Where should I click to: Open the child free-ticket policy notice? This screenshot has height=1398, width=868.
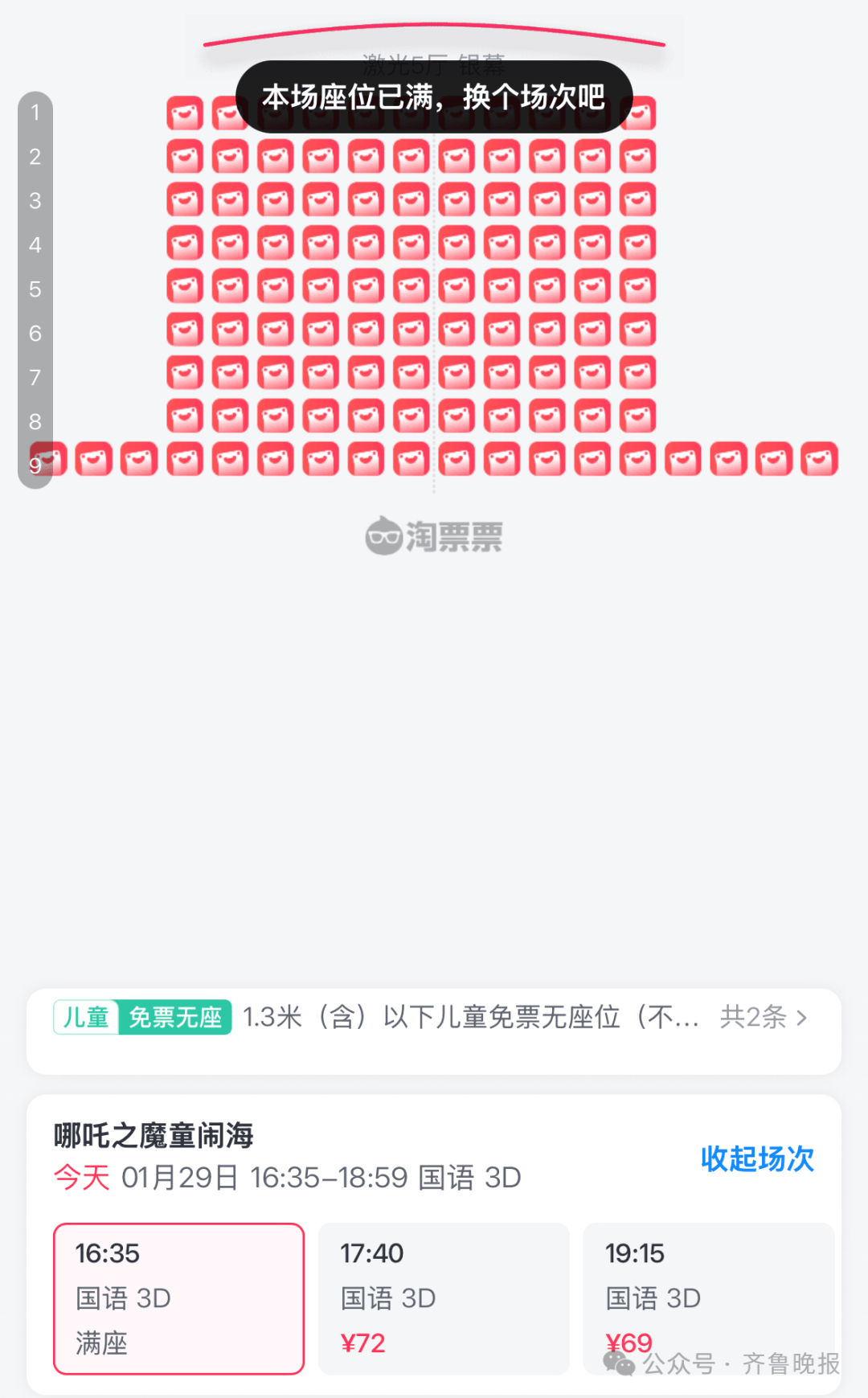pyautogui.click(x=434, y=1018)
